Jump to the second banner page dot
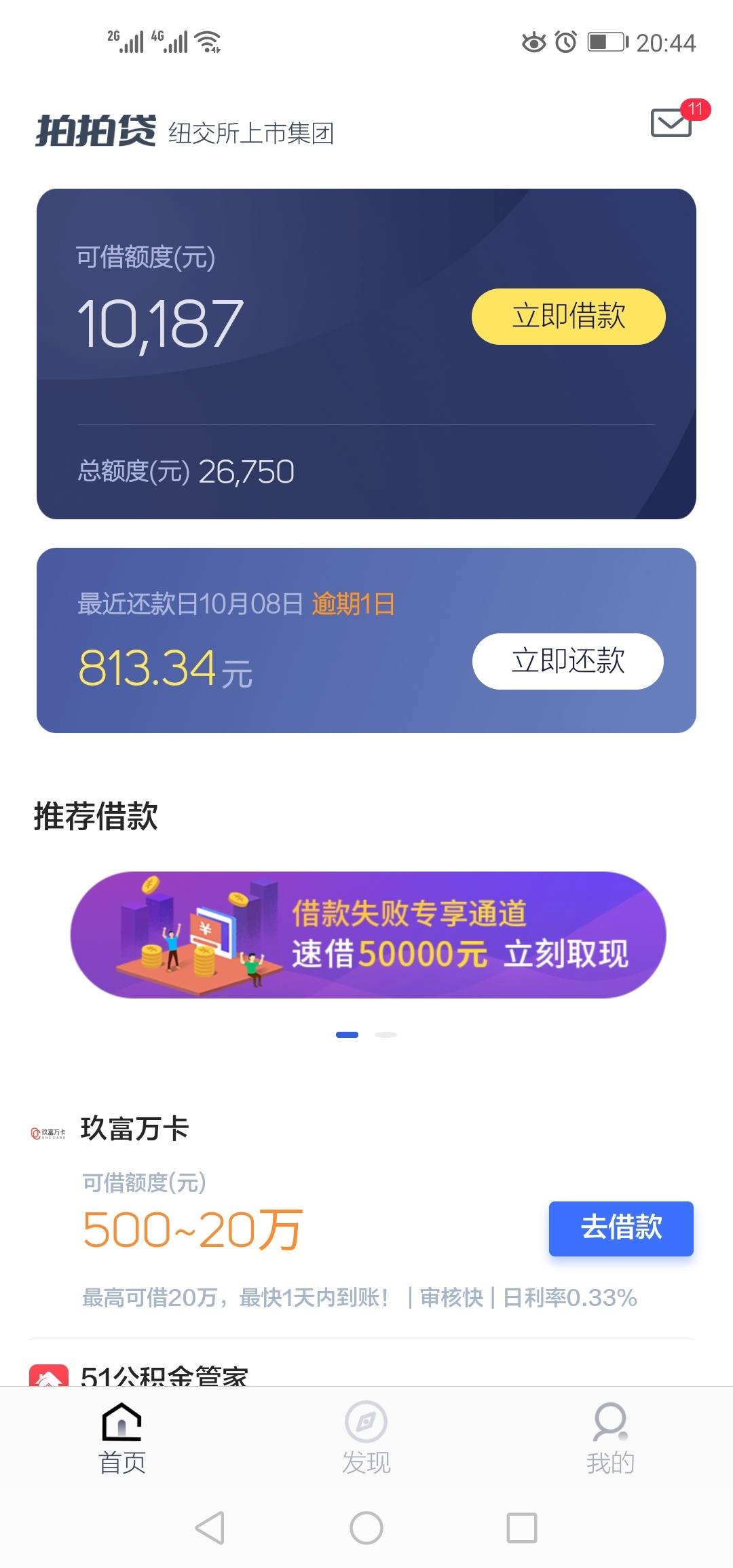 (x=386, y=1034)
